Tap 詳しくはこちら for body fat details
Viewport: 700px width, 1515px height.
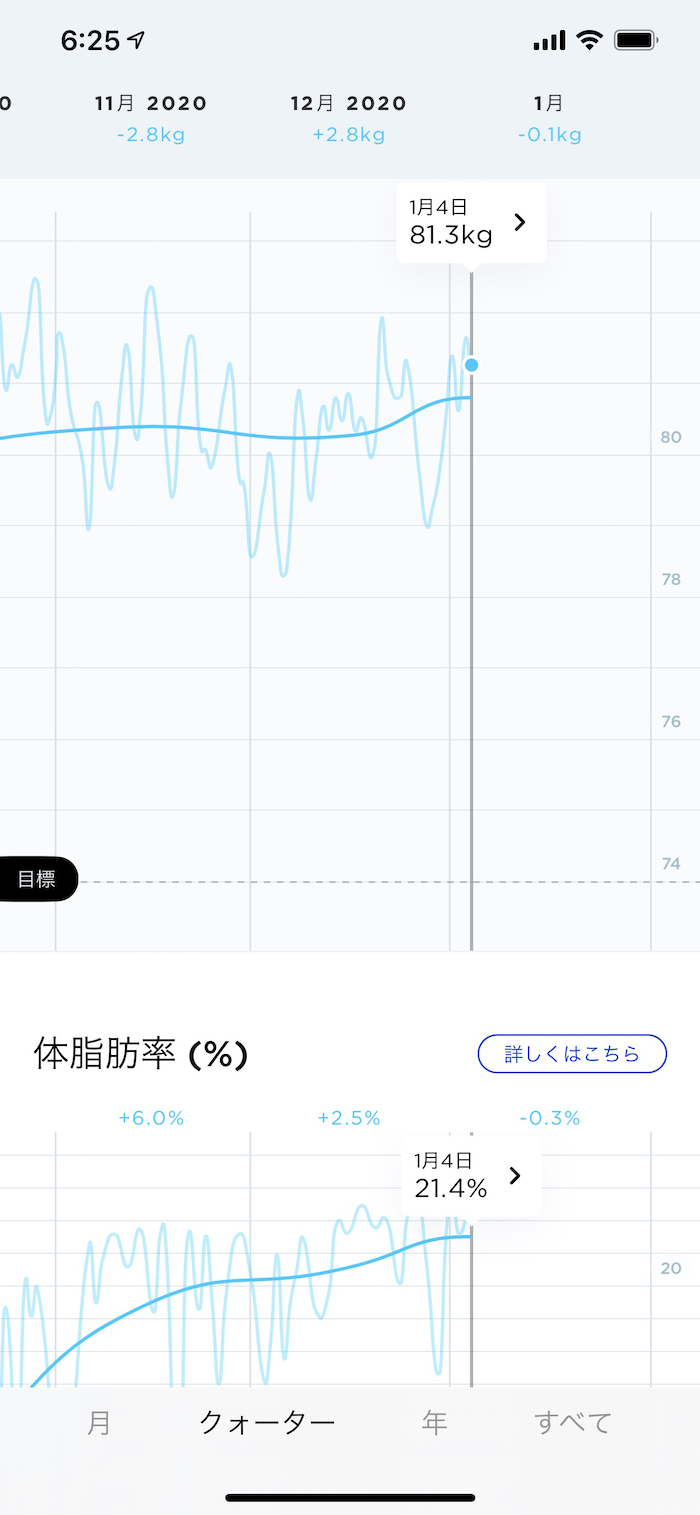(x=572, y=1054)
